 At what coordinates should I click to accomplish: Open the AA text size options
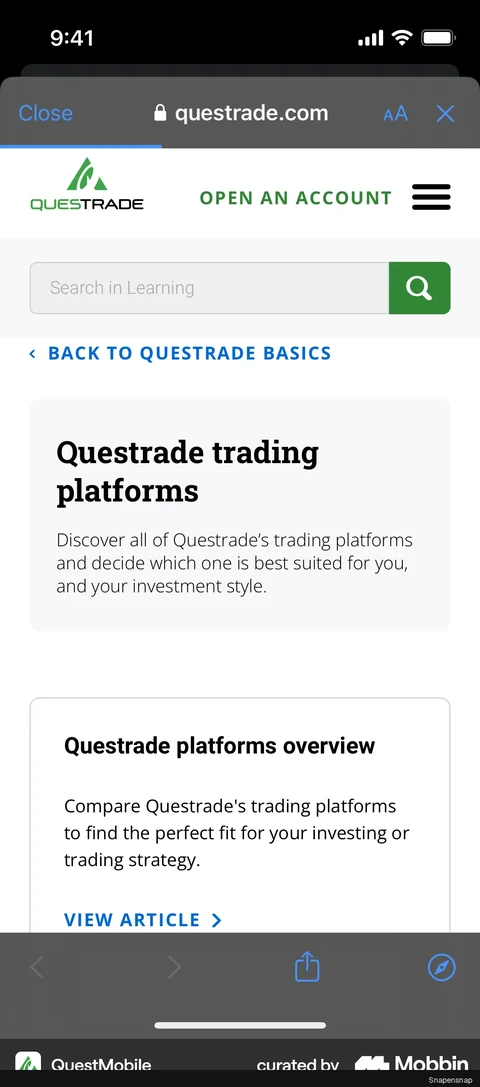click(395, 114)
